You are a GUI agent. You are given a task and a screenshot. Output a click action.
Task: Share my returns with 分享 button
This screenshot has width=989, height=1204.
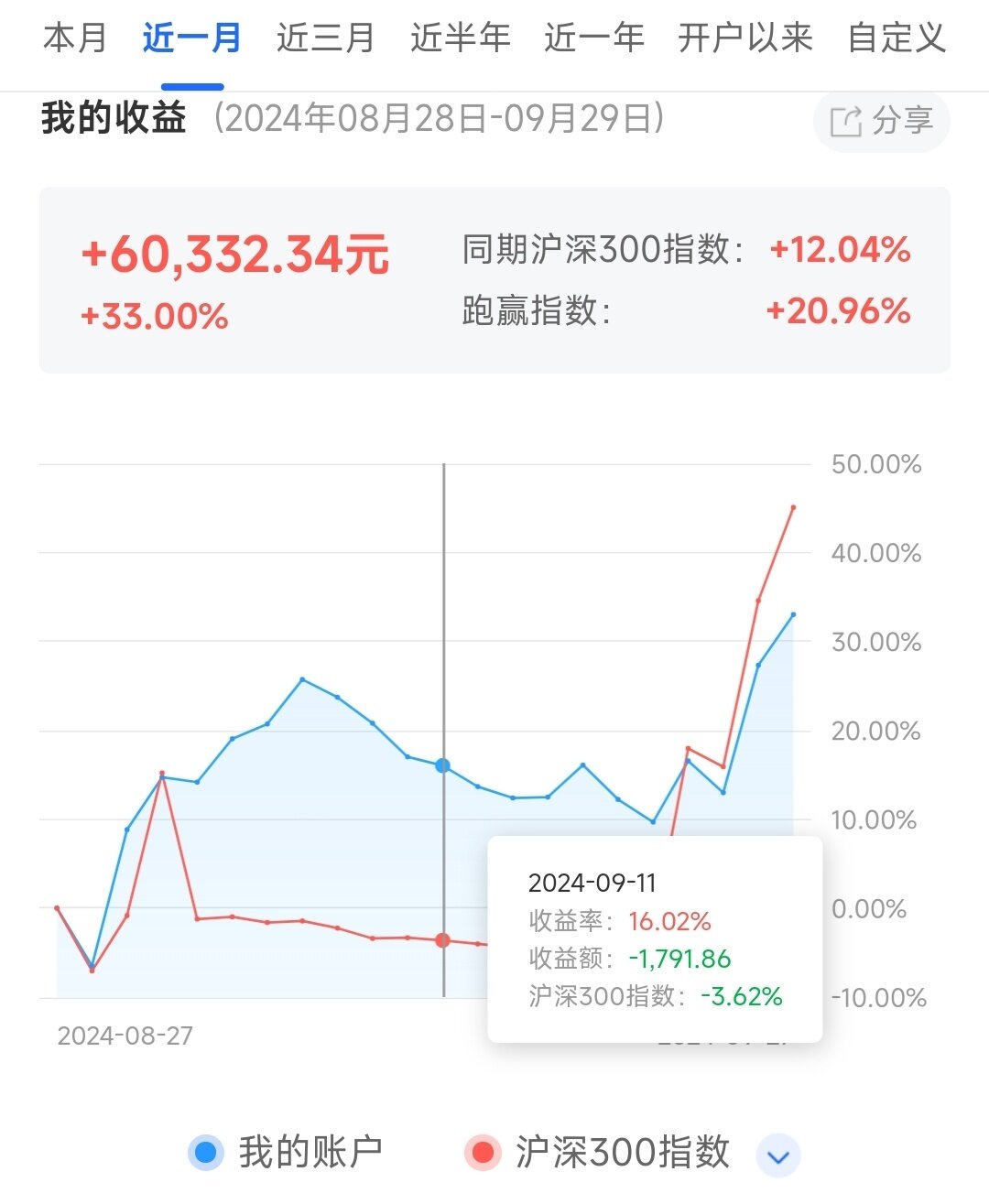881,121
